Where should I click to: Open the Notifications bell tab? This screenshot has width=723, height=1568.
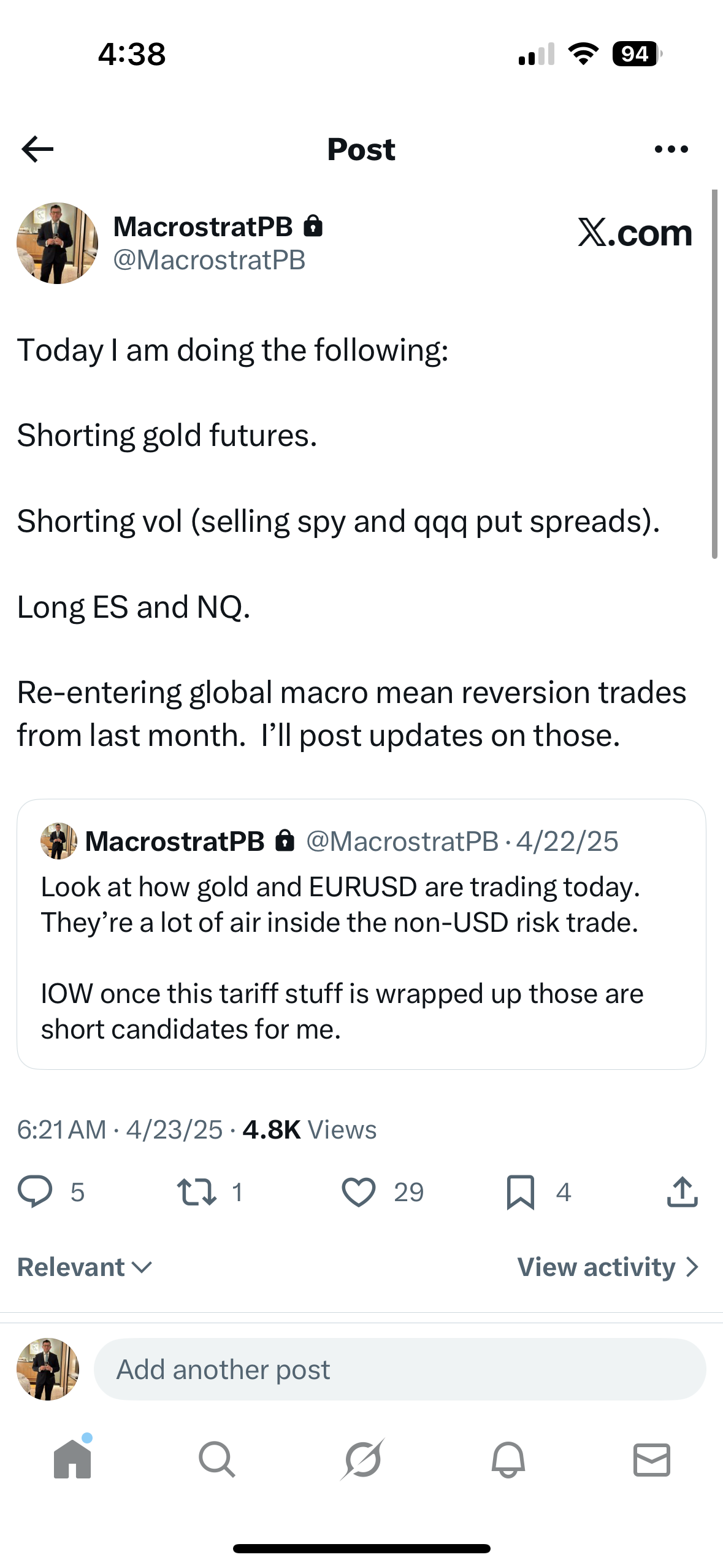[x=508, y=1459]
